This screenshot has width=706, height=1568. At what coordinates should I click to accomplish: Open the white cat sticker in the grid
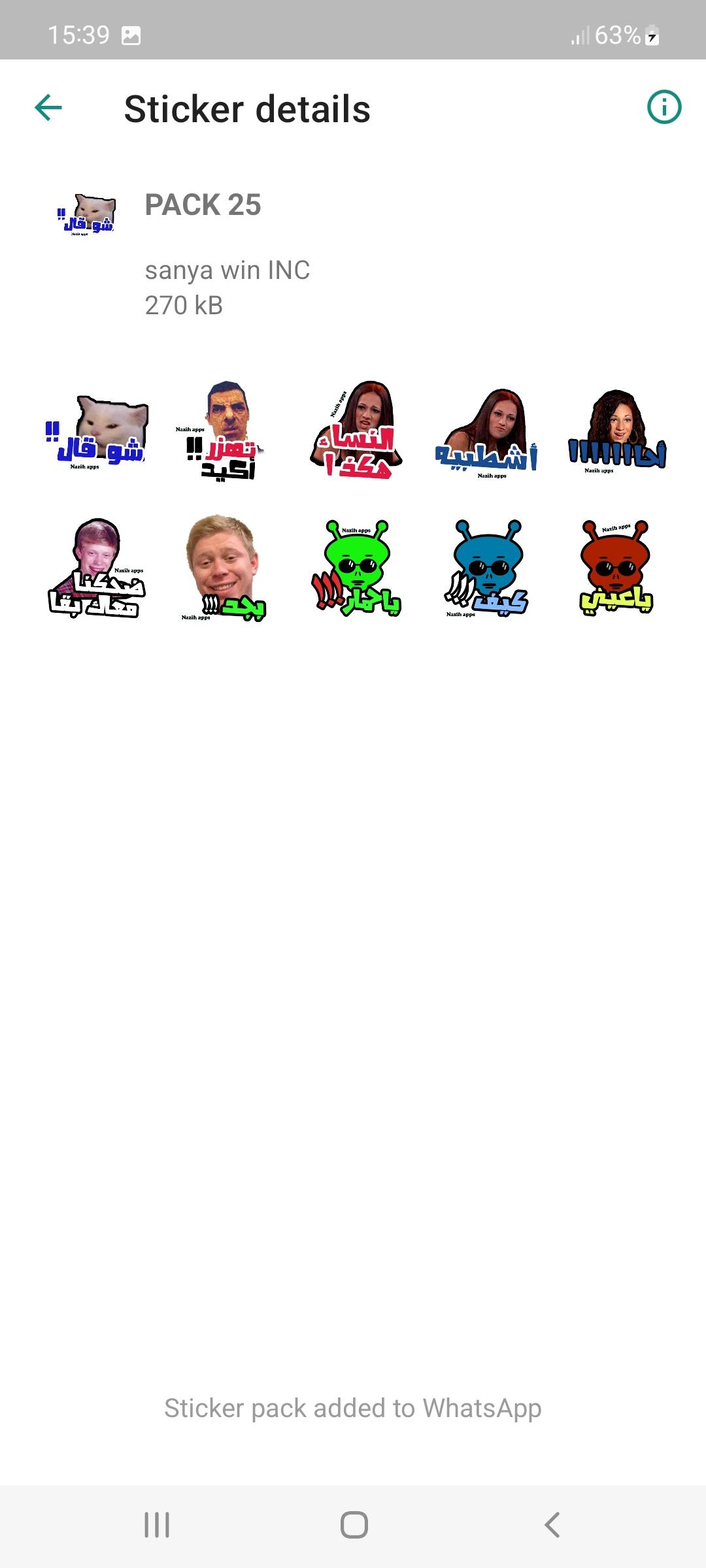coord(97,432)
